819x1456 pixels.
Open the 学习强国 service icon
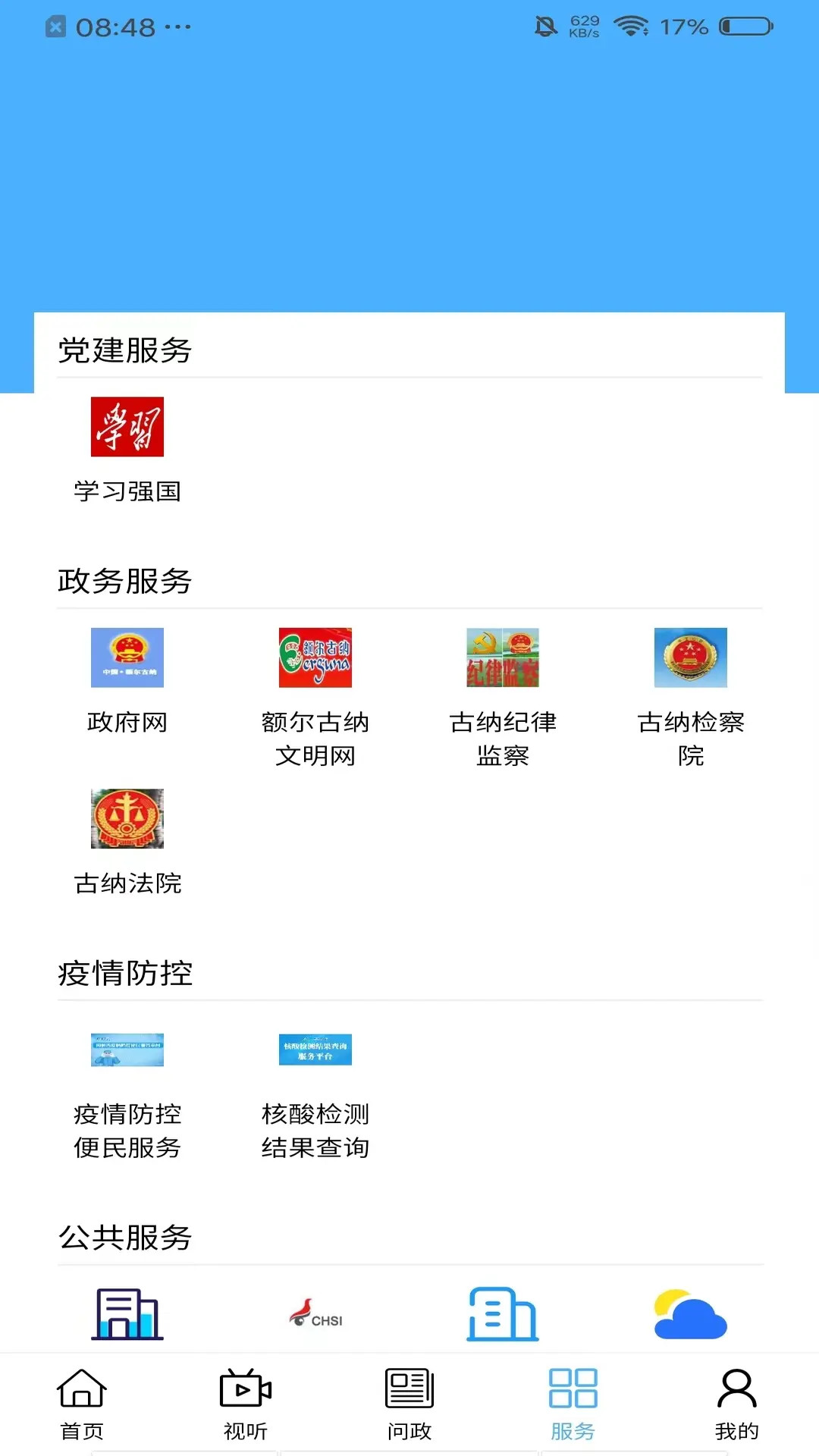click(127, 428)
